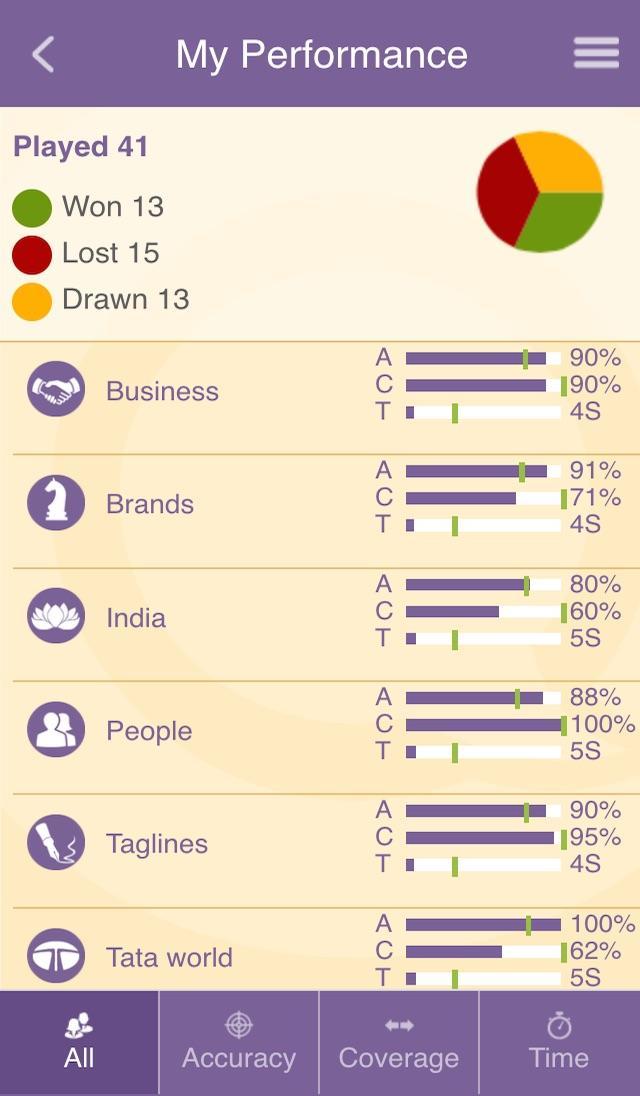640x1096 pixels.
Task: View Taglines category performance
Action: pyautogui.click(x=157, y=844)
